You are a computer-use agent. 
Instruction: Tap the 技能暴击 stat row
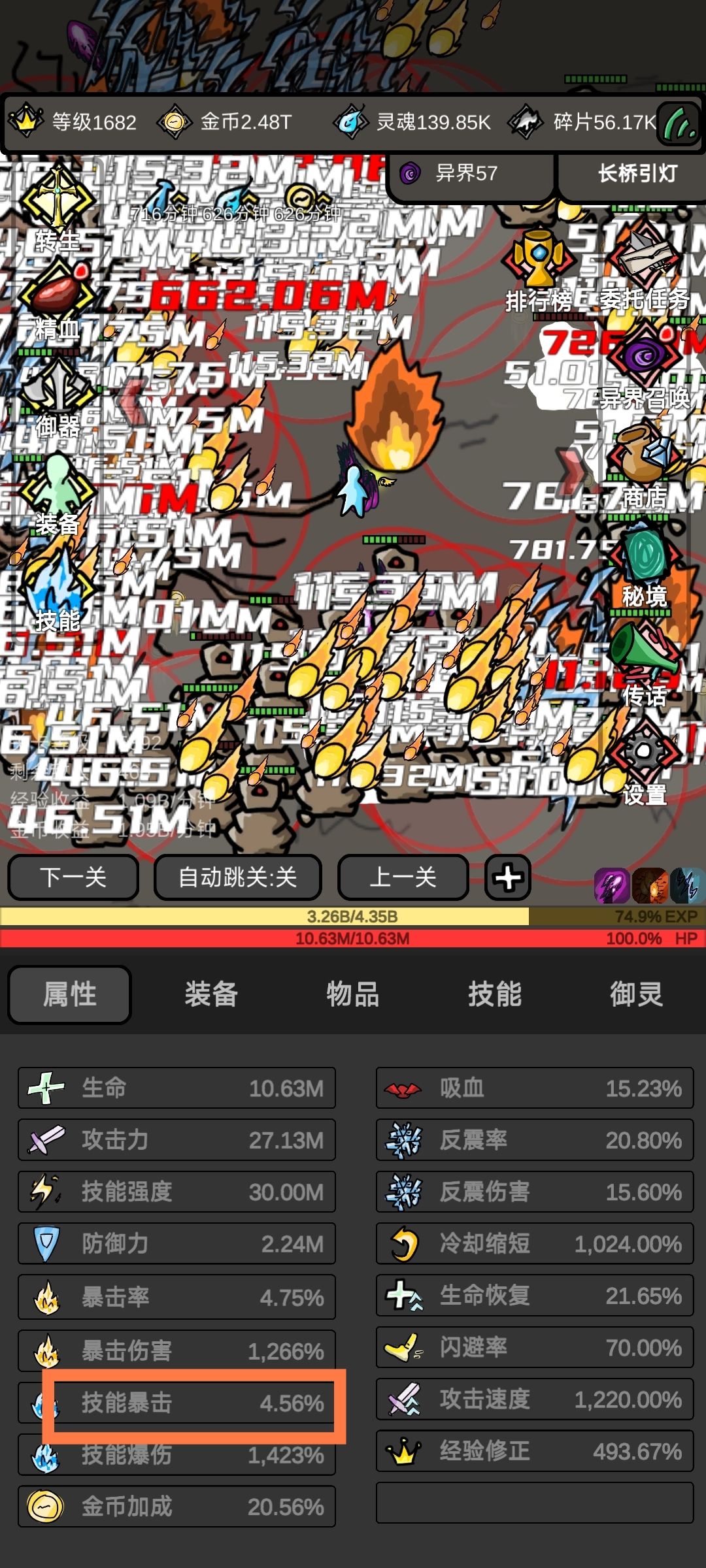[x=176, y=1403]
